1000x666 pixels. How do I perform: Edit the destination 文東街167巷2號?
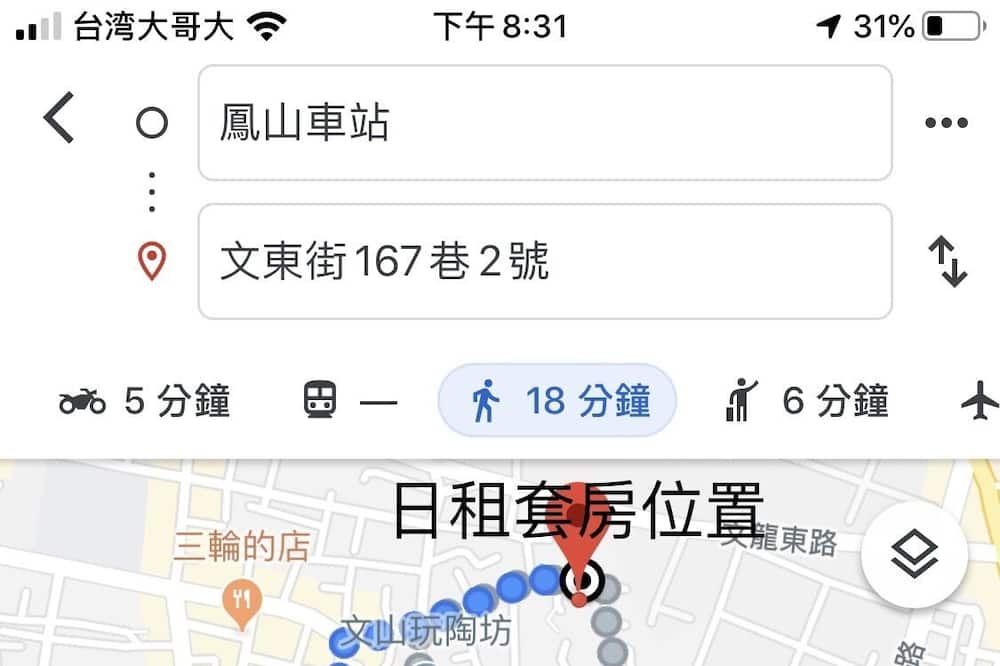545,262
